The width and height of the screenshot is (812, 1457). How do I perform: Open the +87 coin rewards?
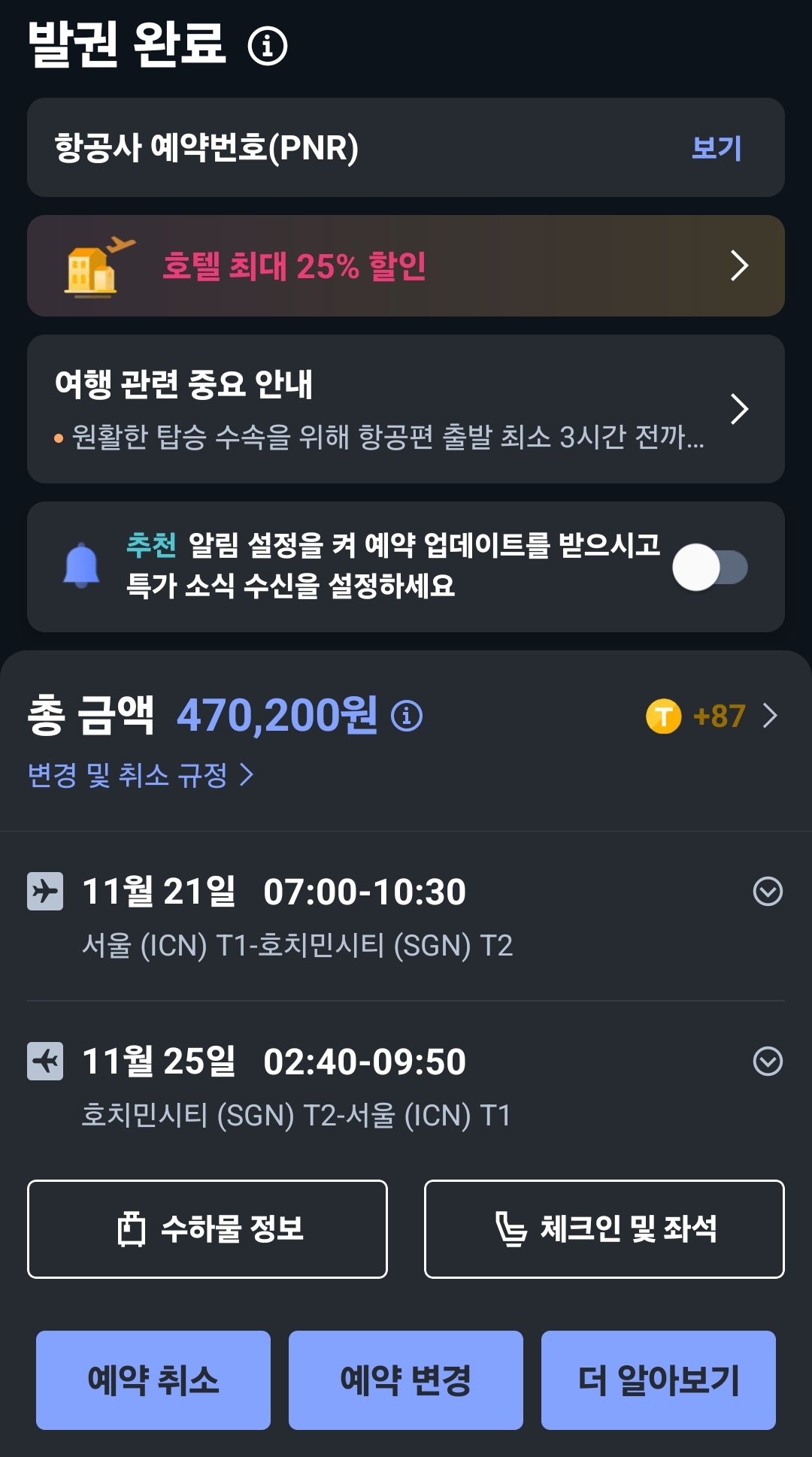click(x=711, y=716)
